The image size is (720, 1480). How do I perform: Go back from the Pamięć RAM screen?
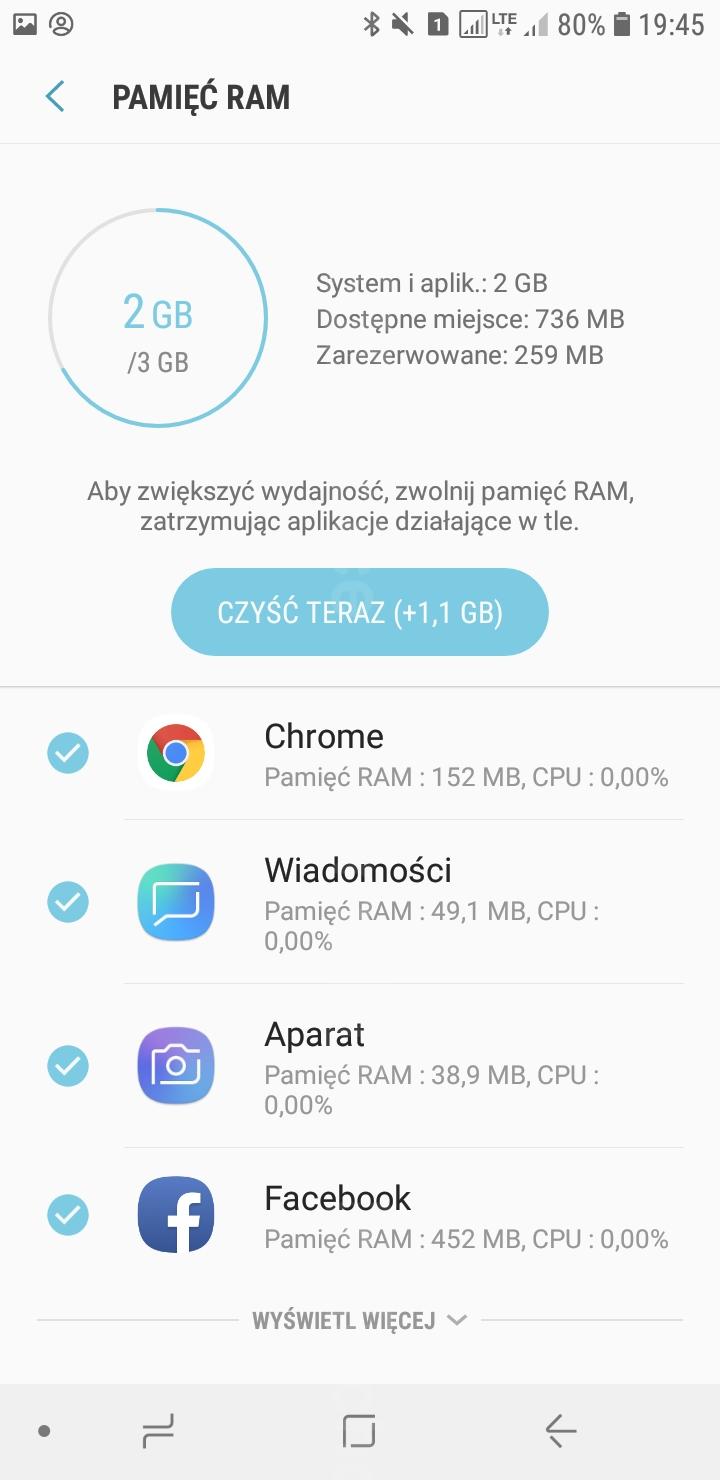point(55,97)
